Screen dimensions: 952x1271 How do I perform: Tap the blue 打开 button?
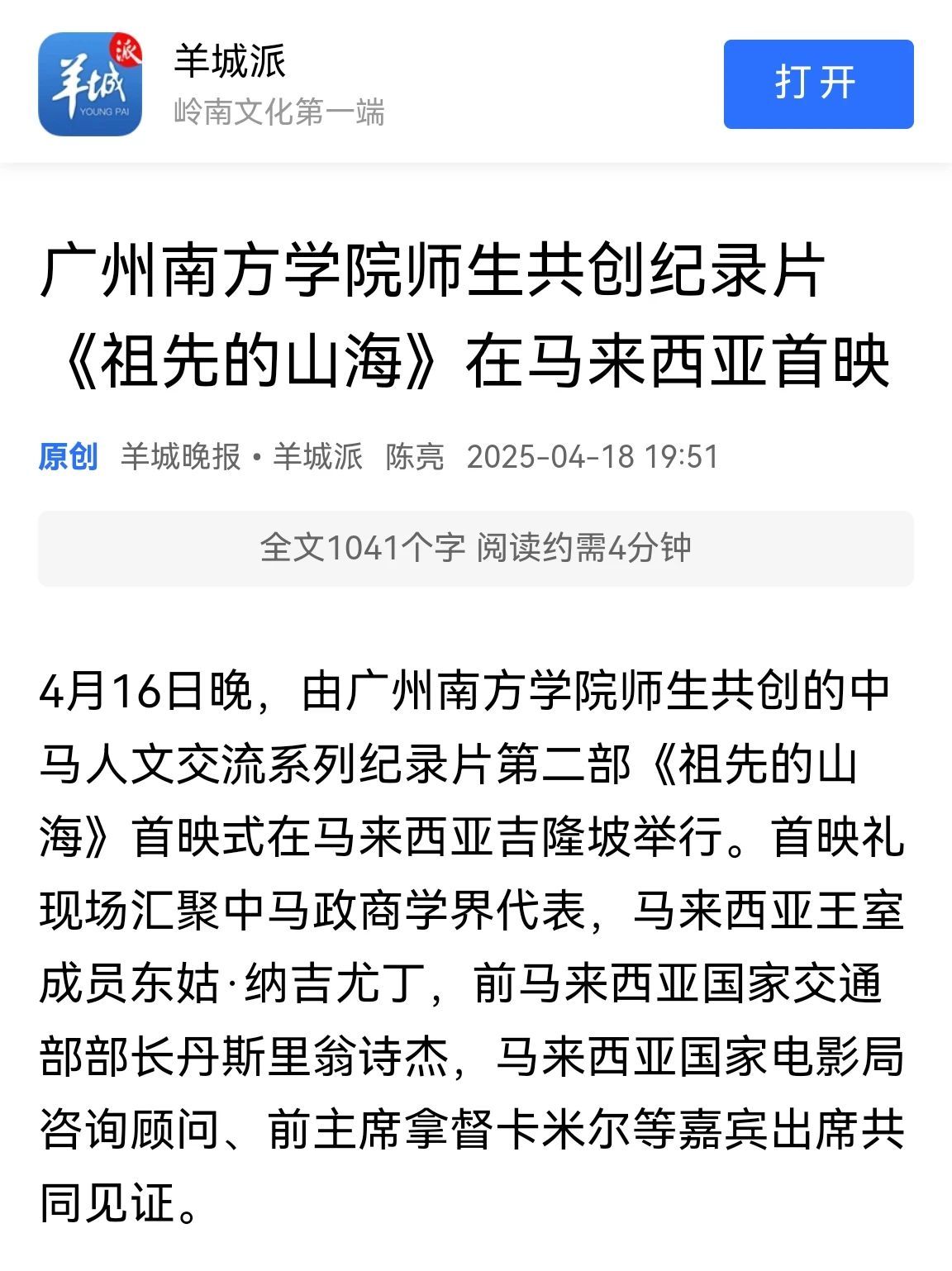point(818,83)
